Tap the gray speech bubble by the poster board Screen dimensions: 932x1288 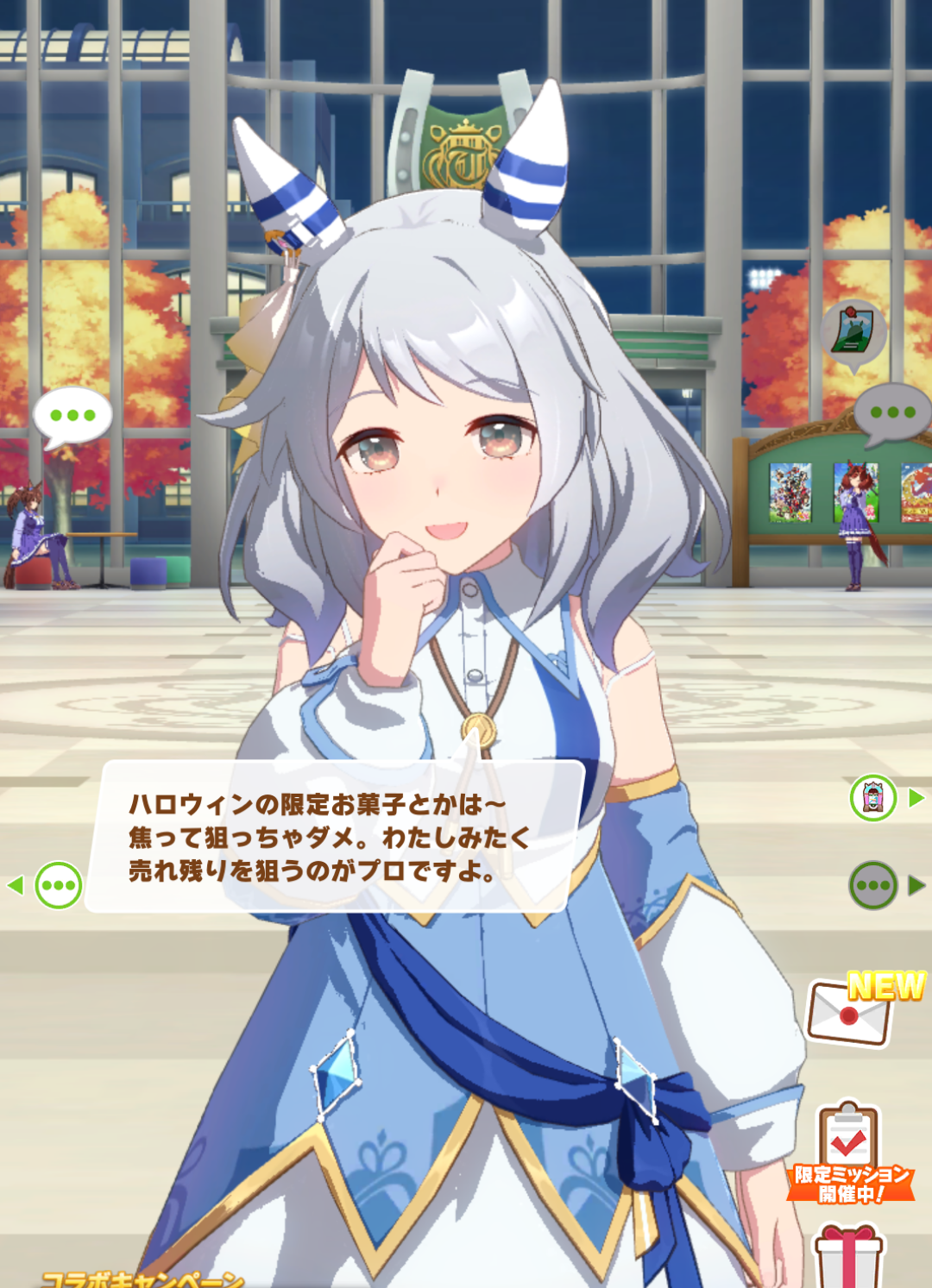[891, 412]
